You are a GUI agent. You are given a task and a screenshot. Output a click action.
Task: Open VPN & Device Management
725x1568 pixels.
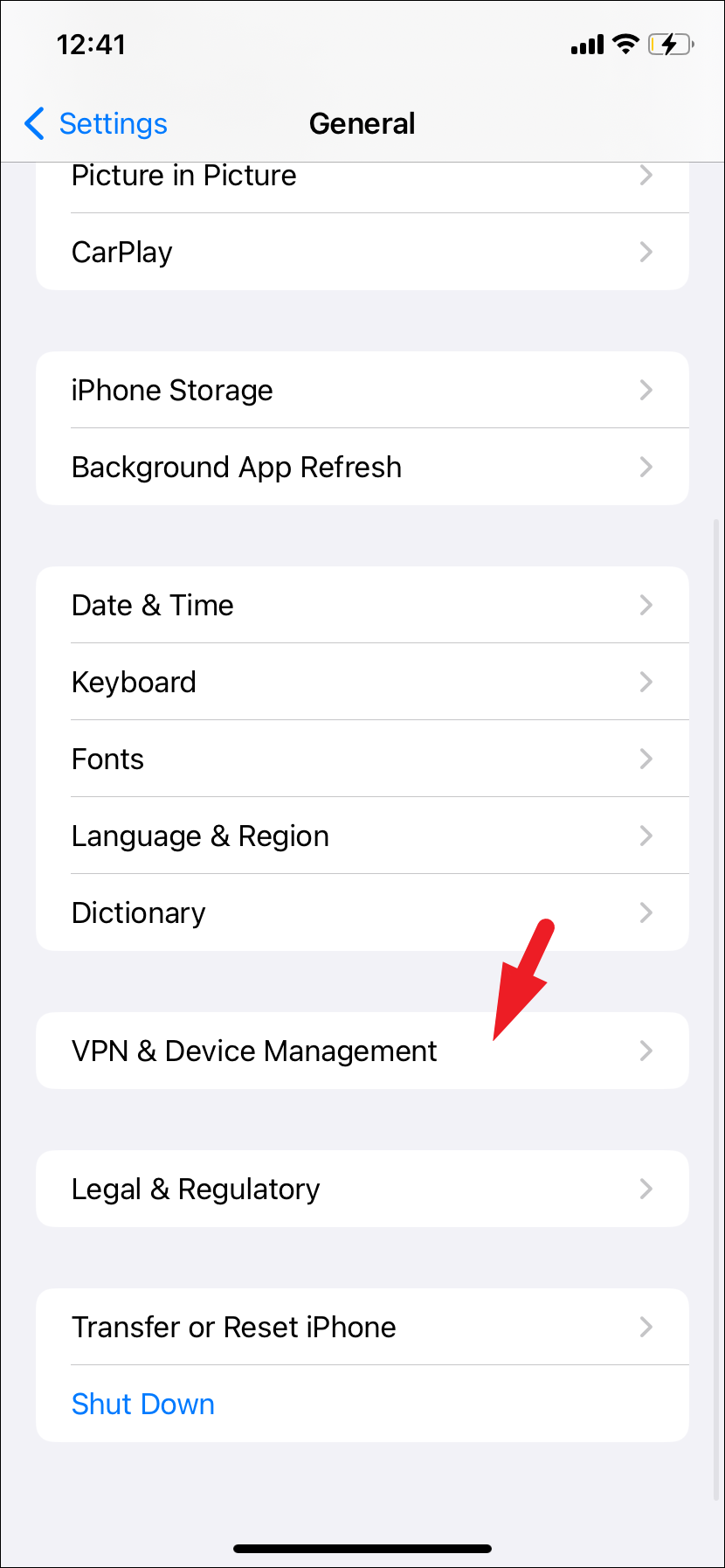tap(362, 1051)
